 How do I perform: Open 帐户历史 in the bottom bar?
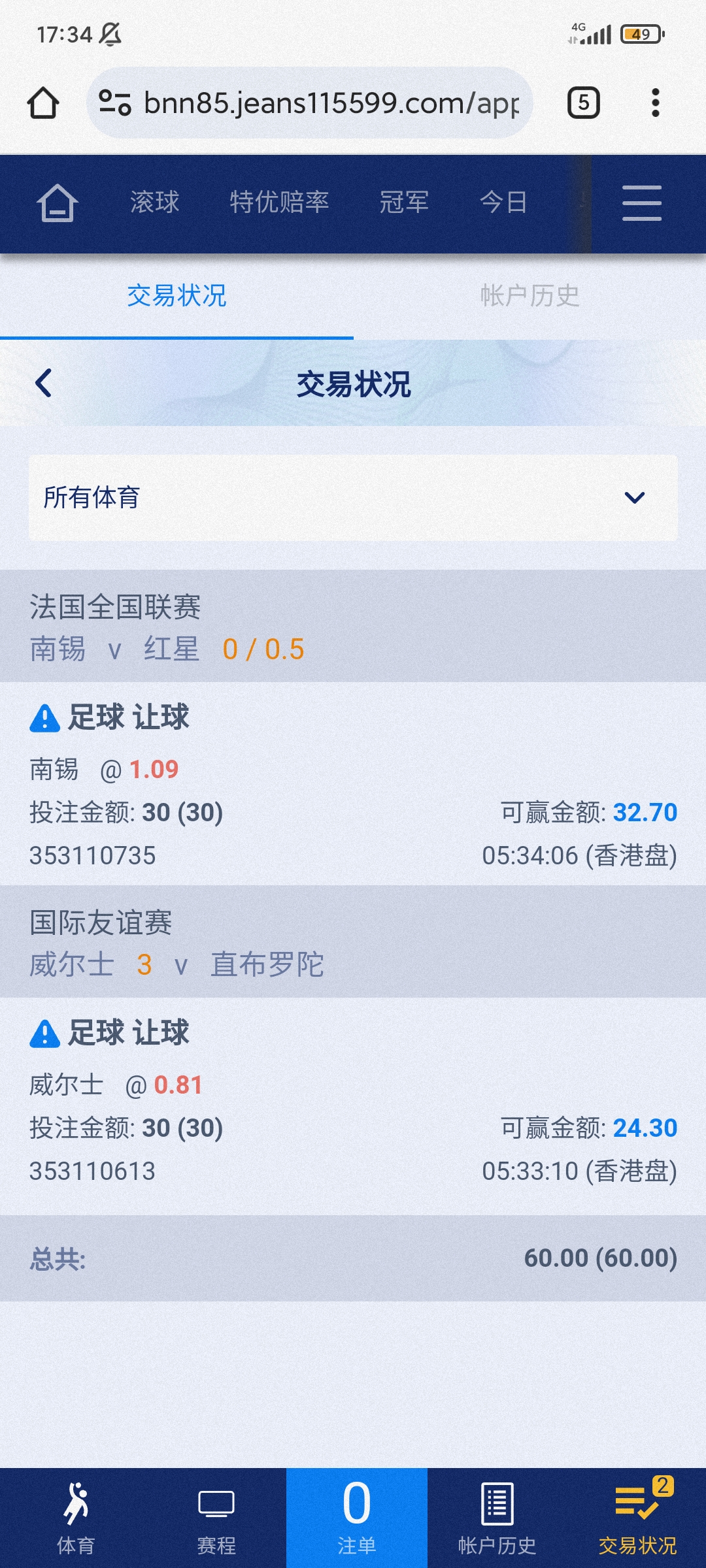pos(497,1517)
